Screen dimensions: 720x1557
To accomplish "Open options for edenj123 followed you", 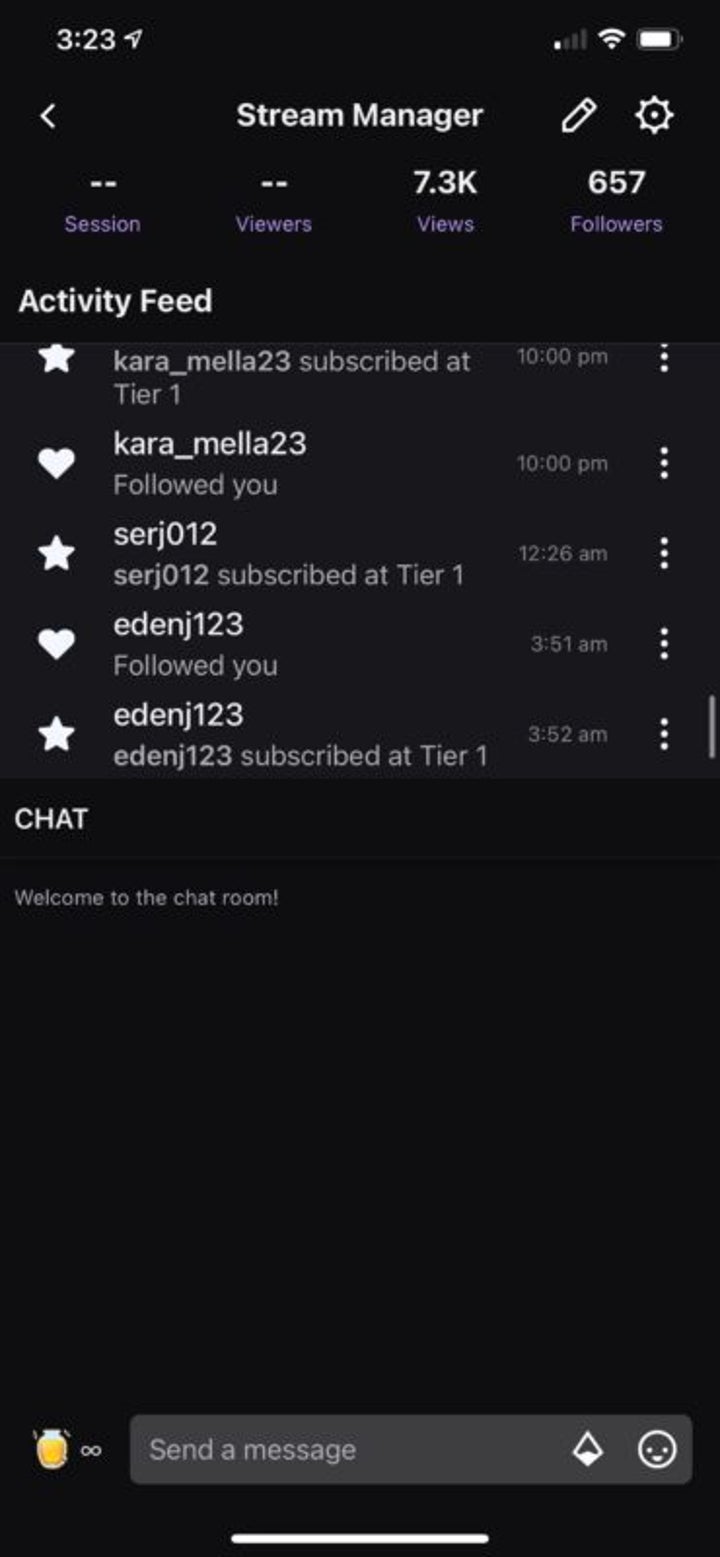I will pyautogui.click(x=664, y=644).
